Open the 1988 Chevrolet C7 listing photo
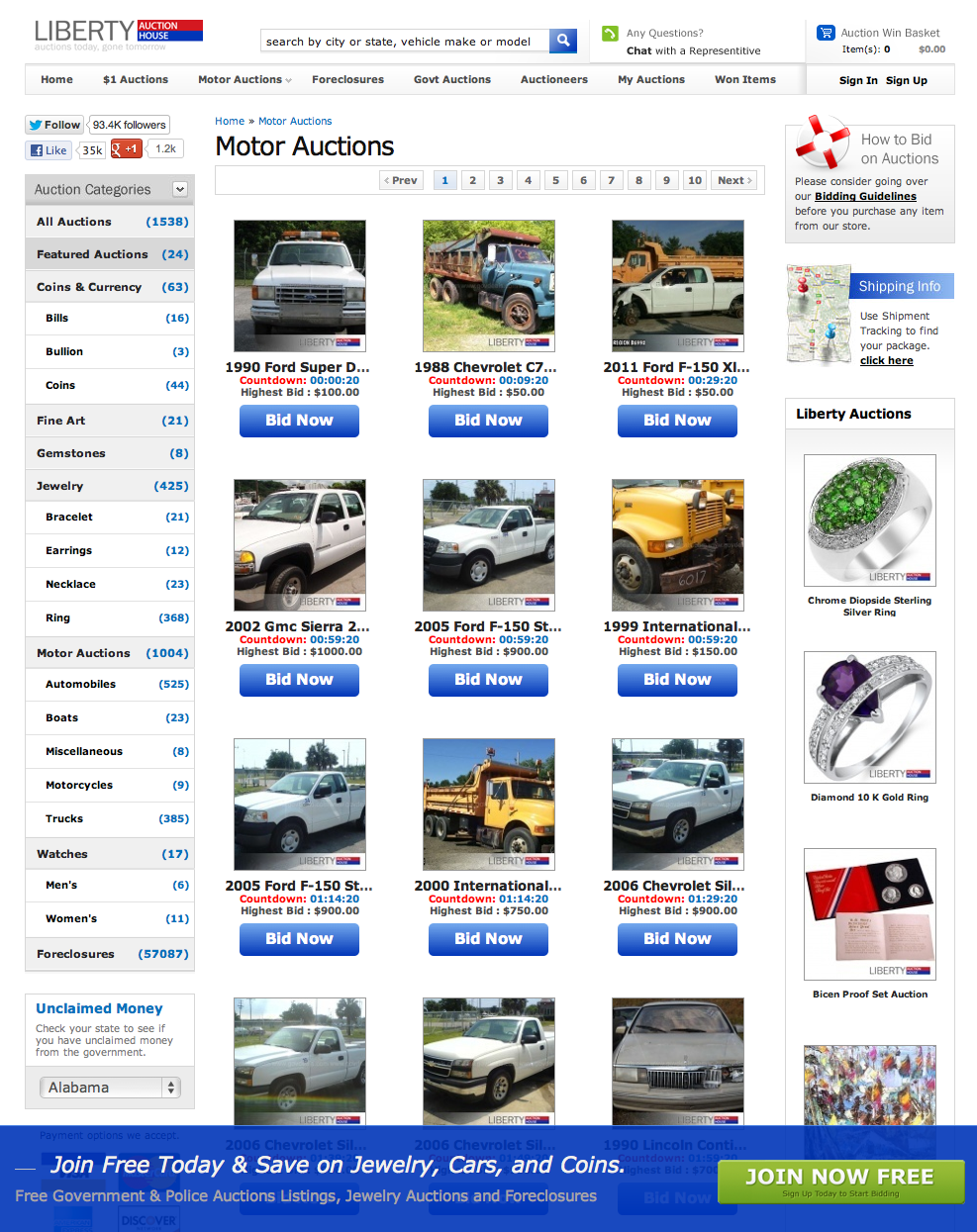This screenshot has height=1232, width=977. pos(488,285)
